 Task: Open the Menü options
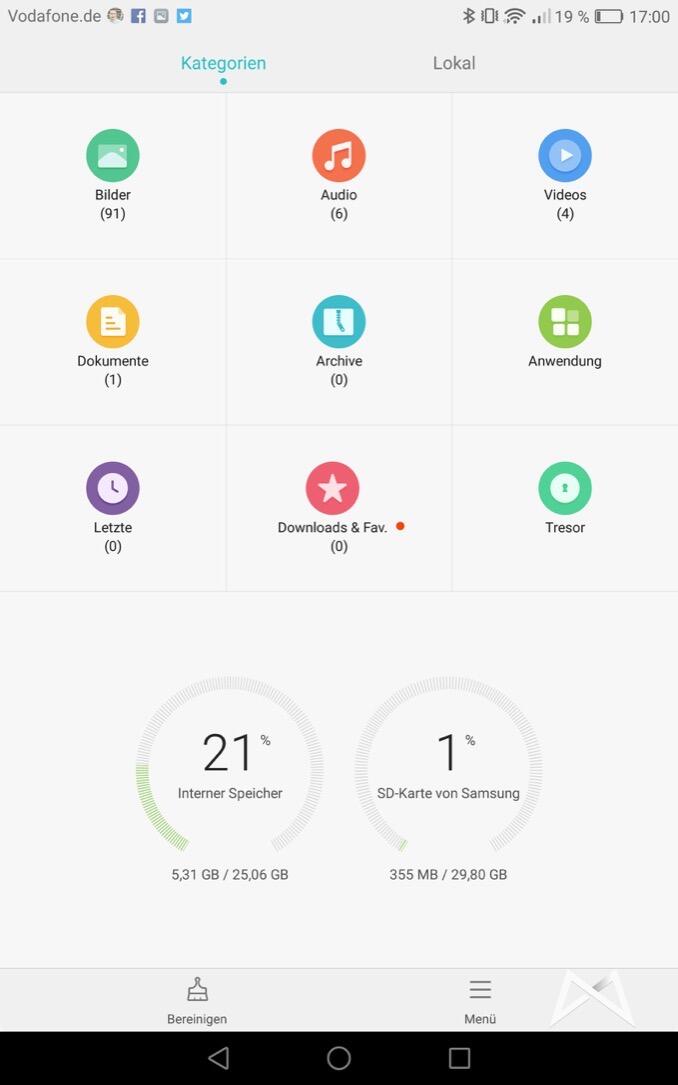480,999
